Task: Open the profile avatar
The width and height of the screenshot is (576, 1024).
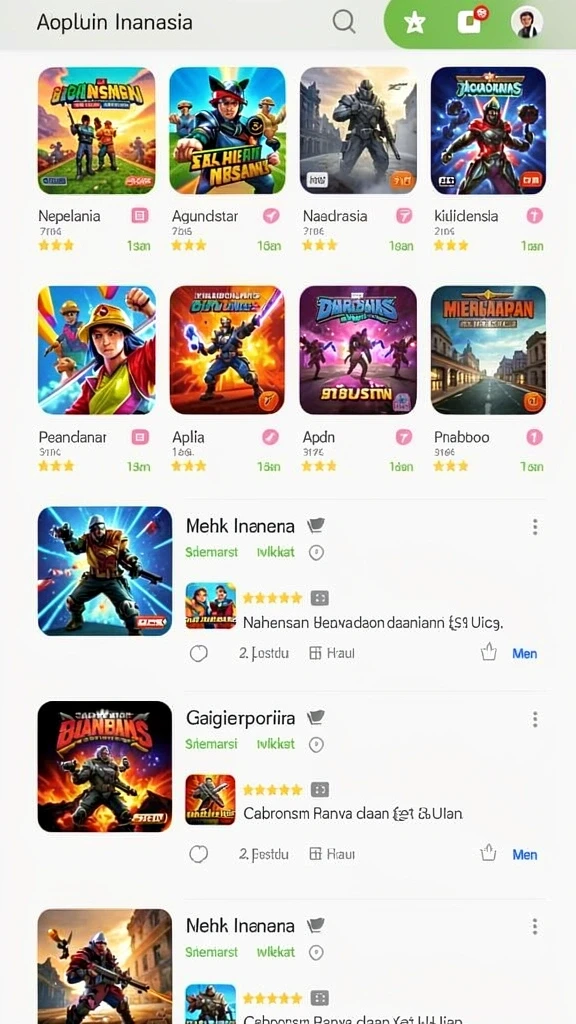Action: [526, 23]
